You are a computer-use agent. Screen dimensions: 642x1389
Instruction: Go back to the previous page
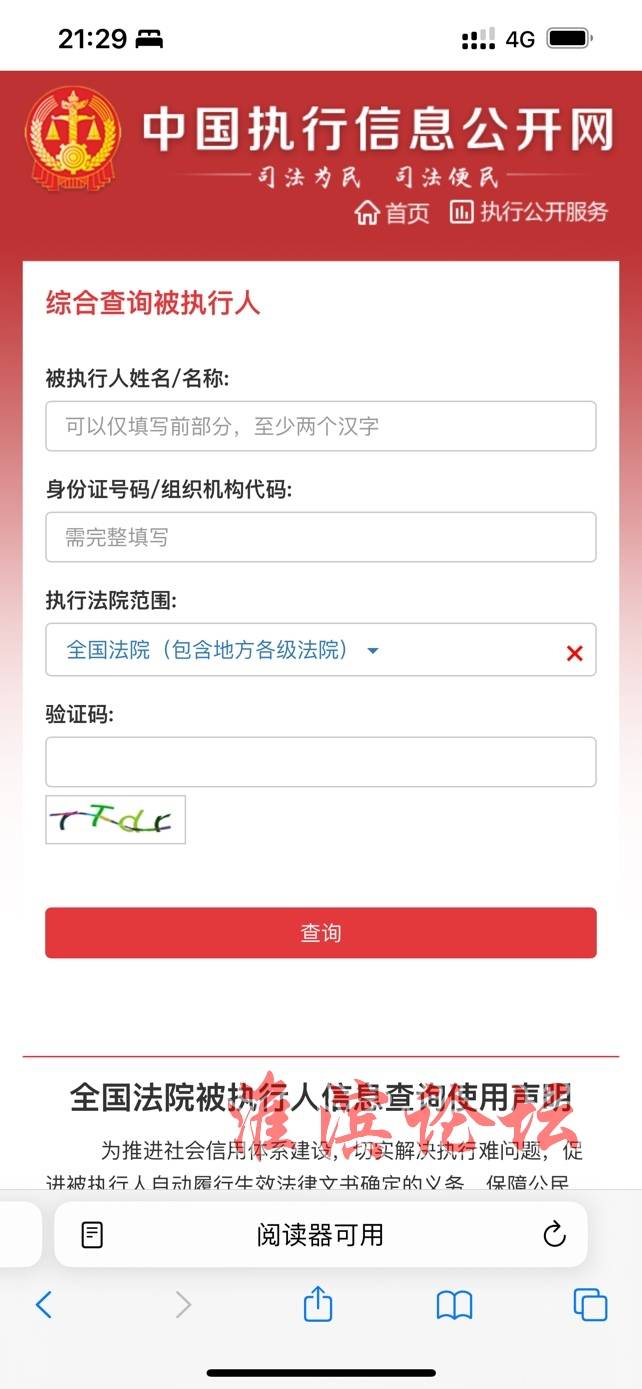(x=43, y=1304)
